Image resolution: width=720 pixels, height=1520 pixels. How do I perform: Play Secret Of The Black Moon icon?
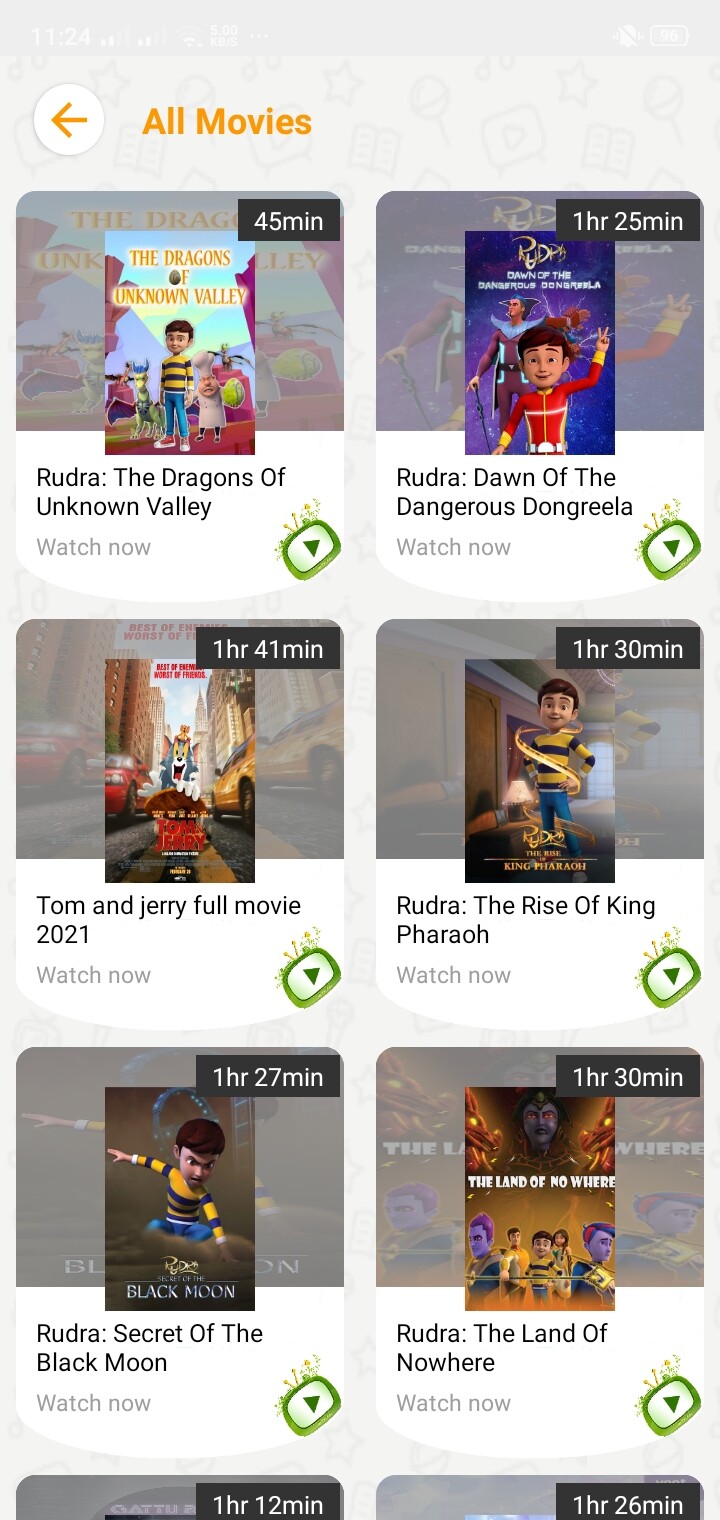(x=309, y=1401)
